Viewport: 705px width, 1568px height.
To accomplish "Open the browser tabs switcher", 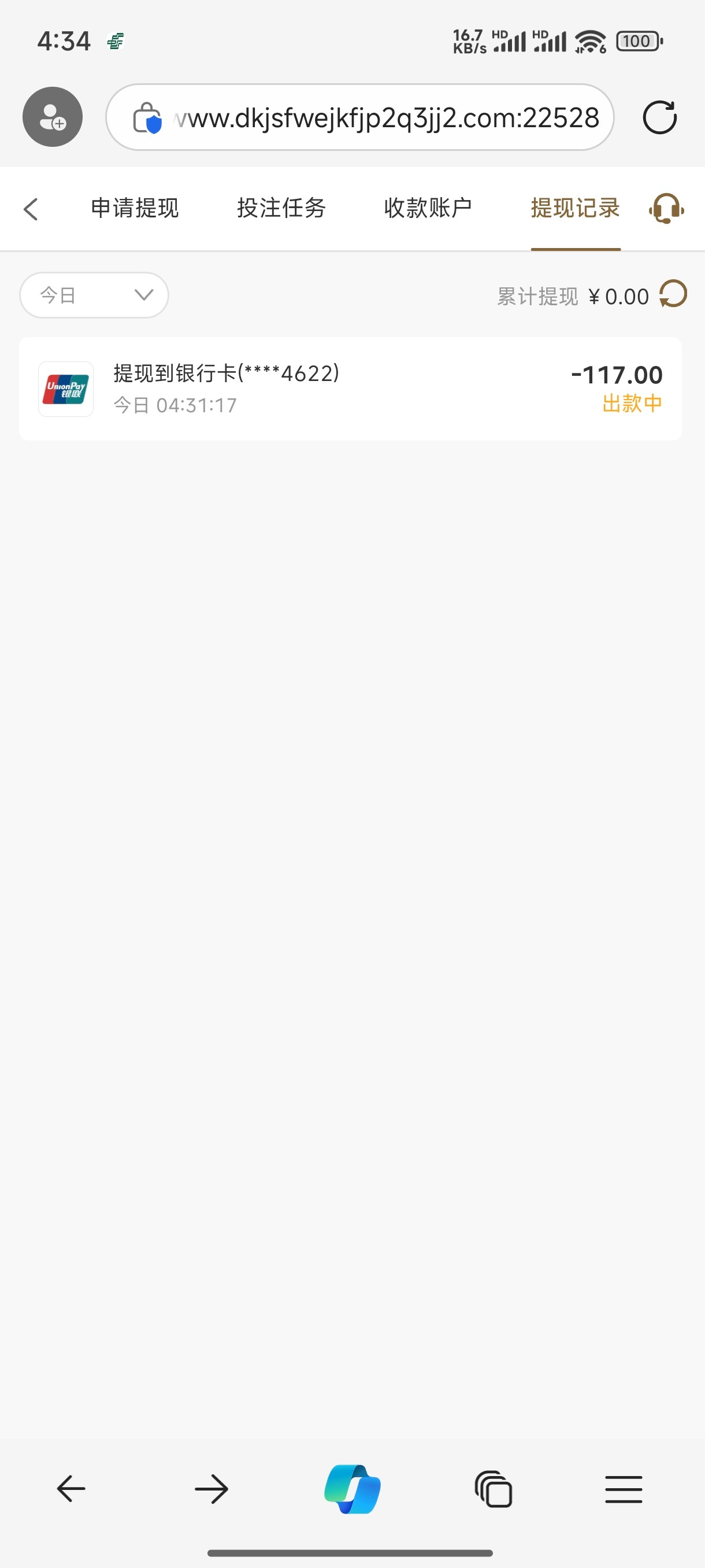I will (493, 1489).
